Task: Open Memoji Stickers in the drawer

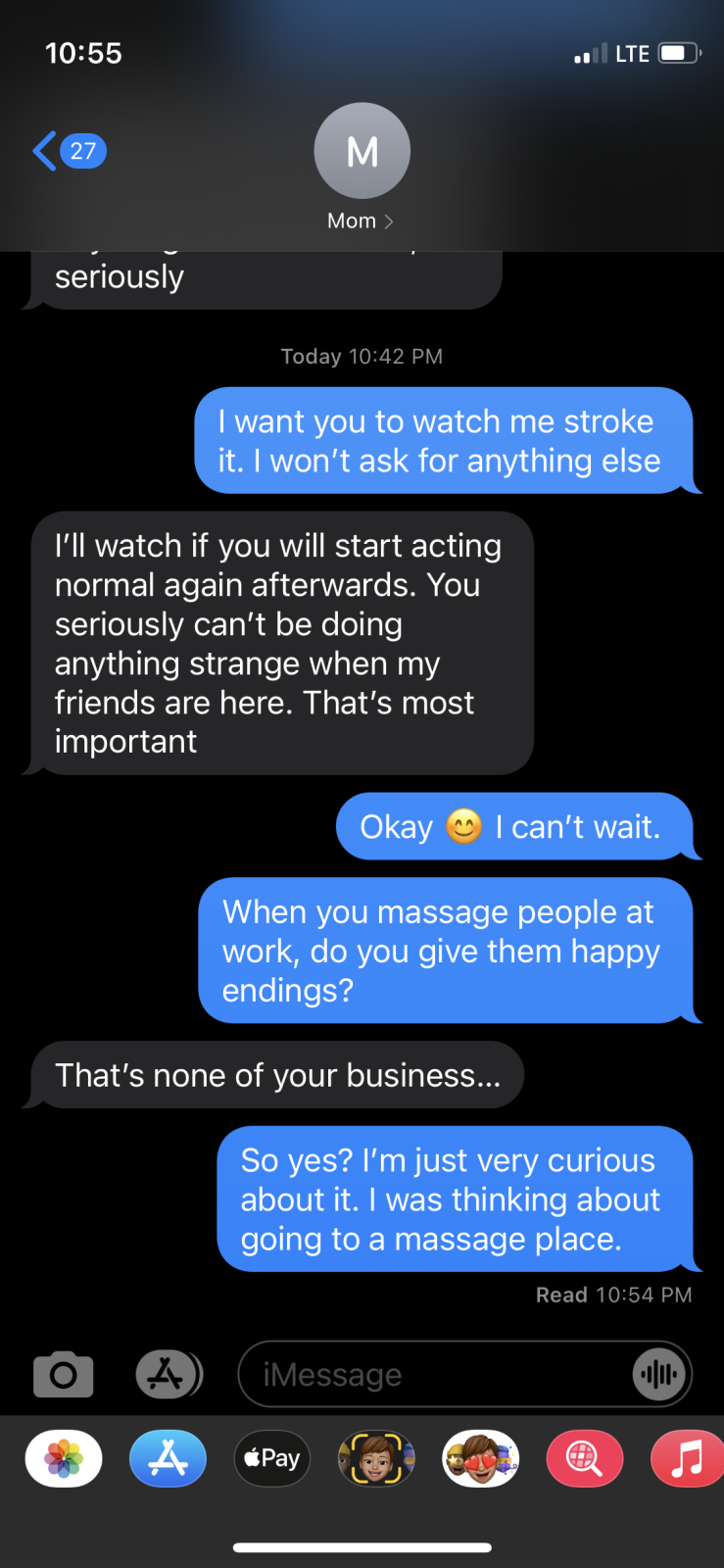Action: [x=480, y=1458]
